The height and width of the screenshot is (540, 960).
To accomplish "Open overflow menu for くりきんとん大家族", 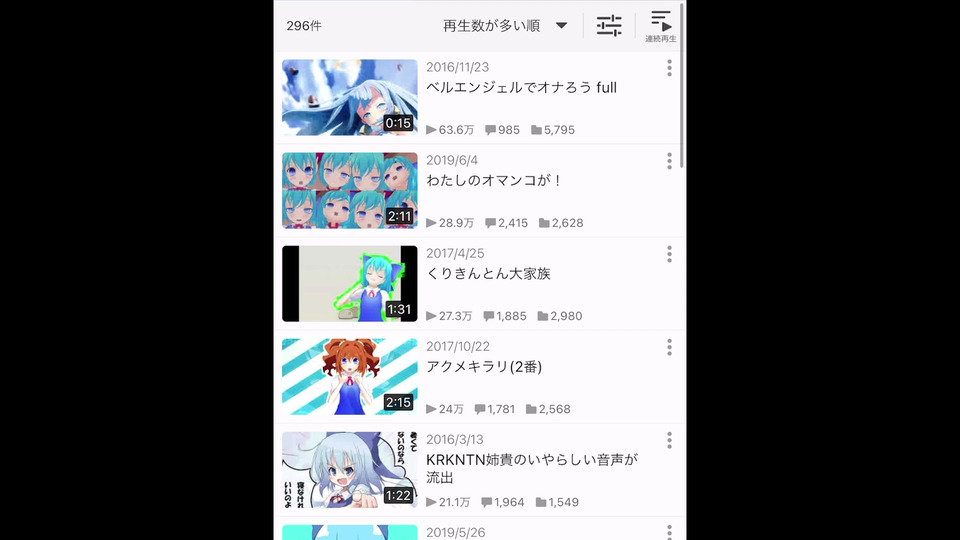I will pos(669,254).
